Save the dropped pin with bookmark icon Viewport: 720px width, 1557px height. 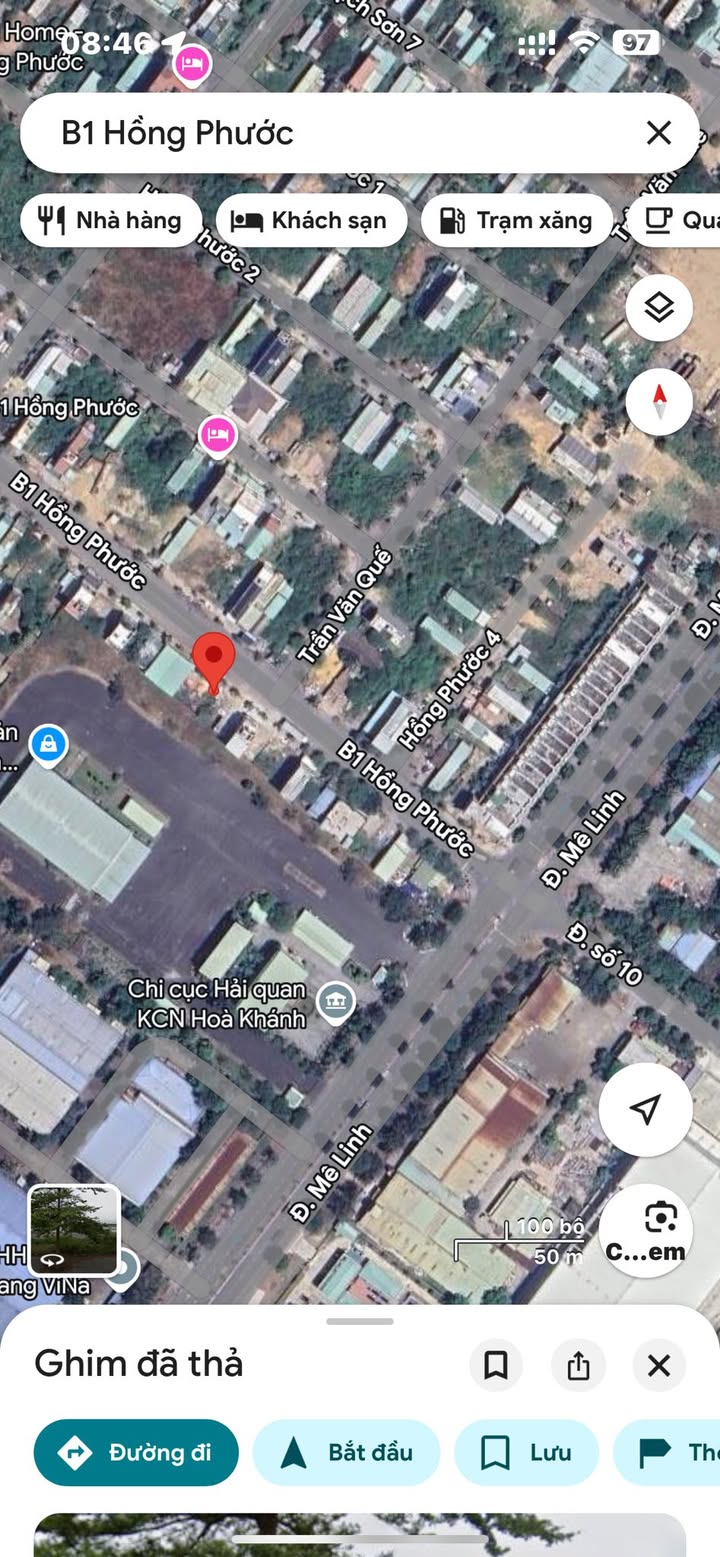pos(496,1365)
